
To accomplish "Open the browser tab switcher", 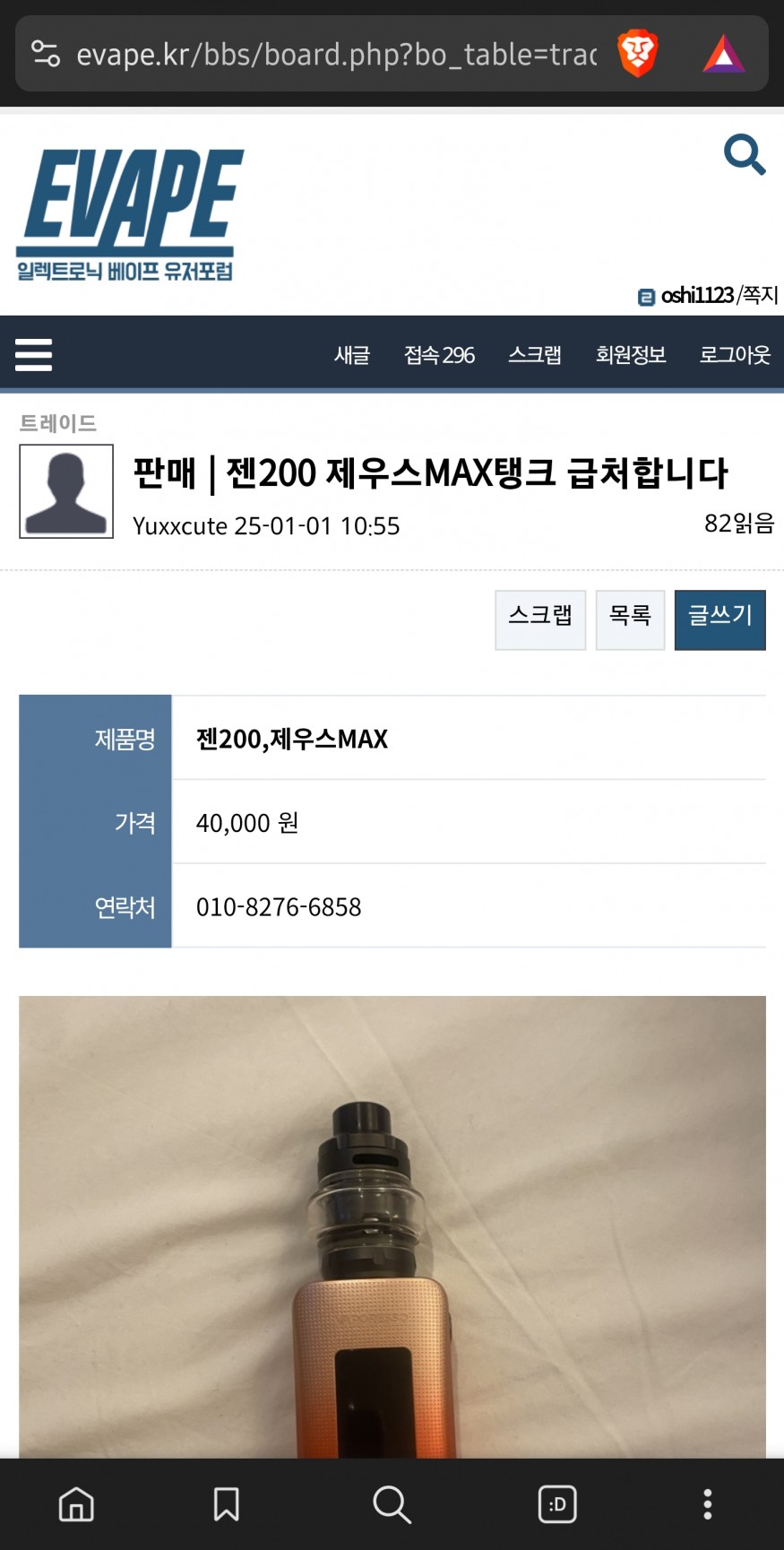I will pos(556,1504).
